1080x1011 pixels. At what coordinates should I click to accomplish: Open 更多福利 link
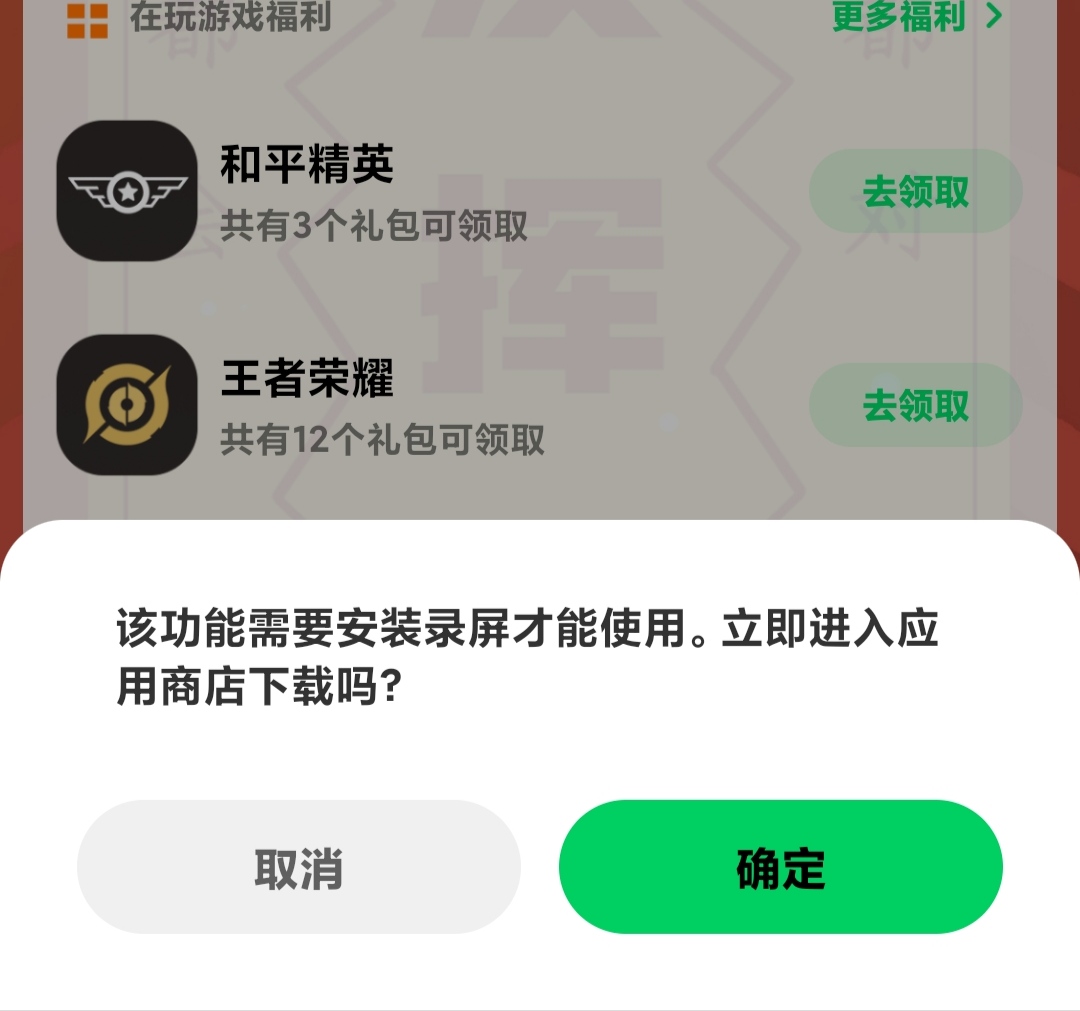click(915, 16)
